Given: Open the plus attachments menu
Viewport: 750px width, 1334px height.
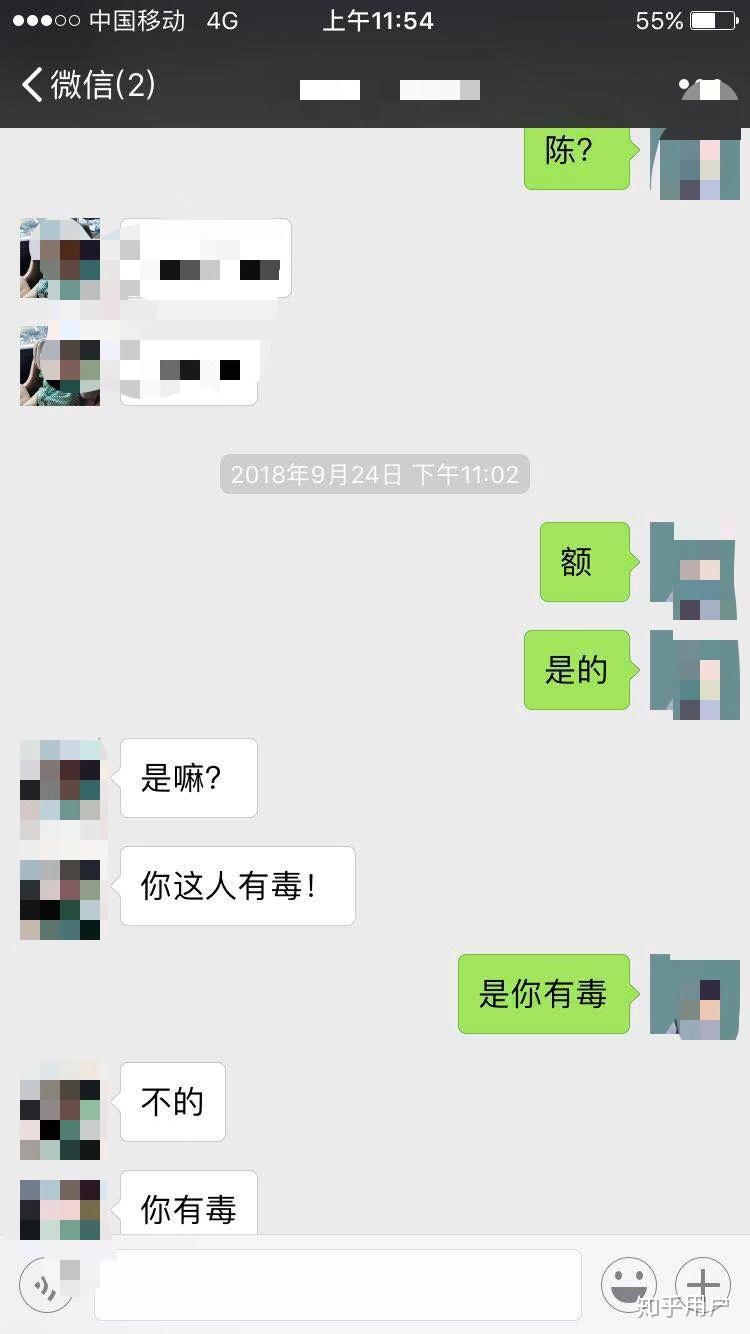Looking at the screenshot, I should click(703, 1284).
